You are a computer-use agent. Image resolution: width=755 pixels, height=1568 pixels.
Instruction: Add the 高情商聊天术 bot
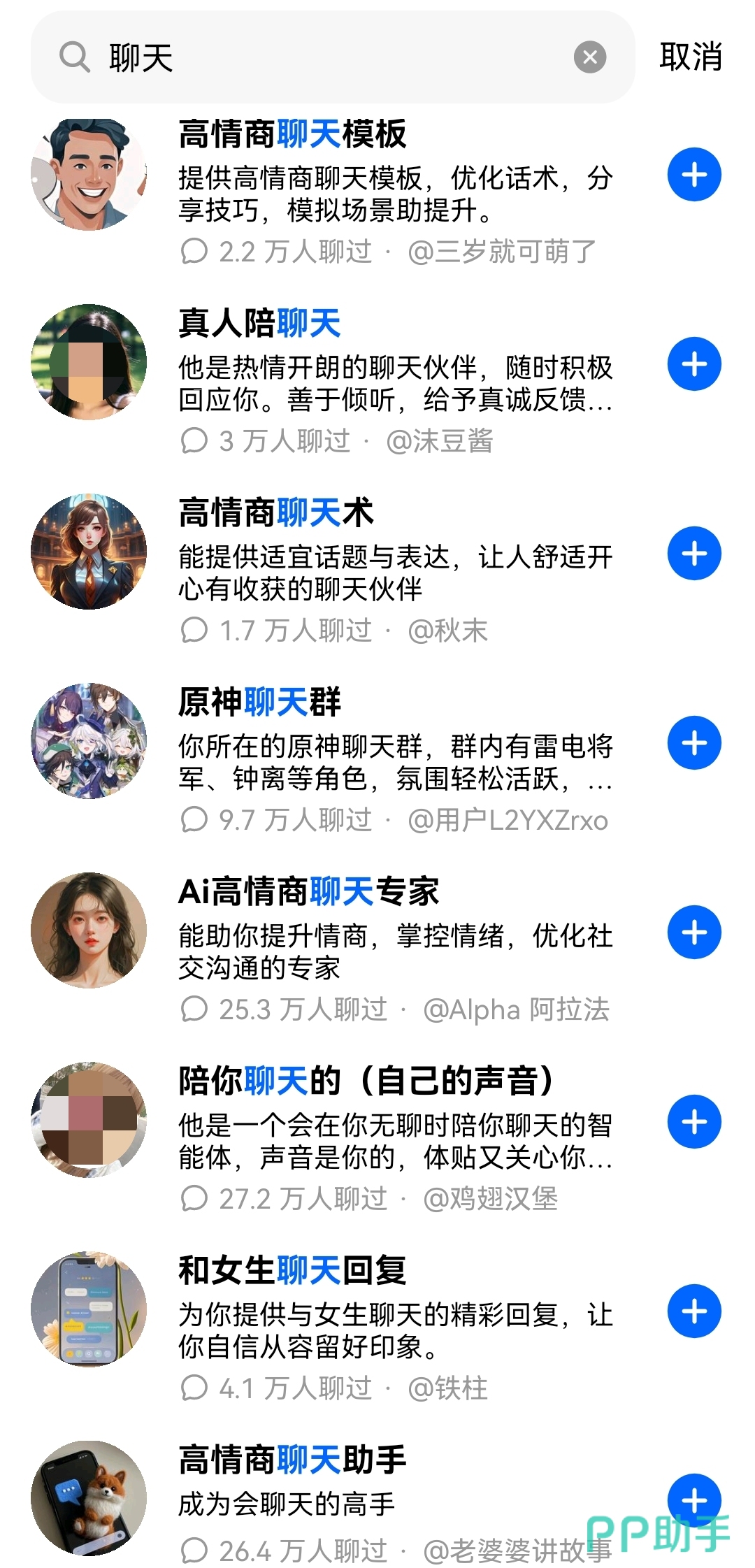[694, 554]
